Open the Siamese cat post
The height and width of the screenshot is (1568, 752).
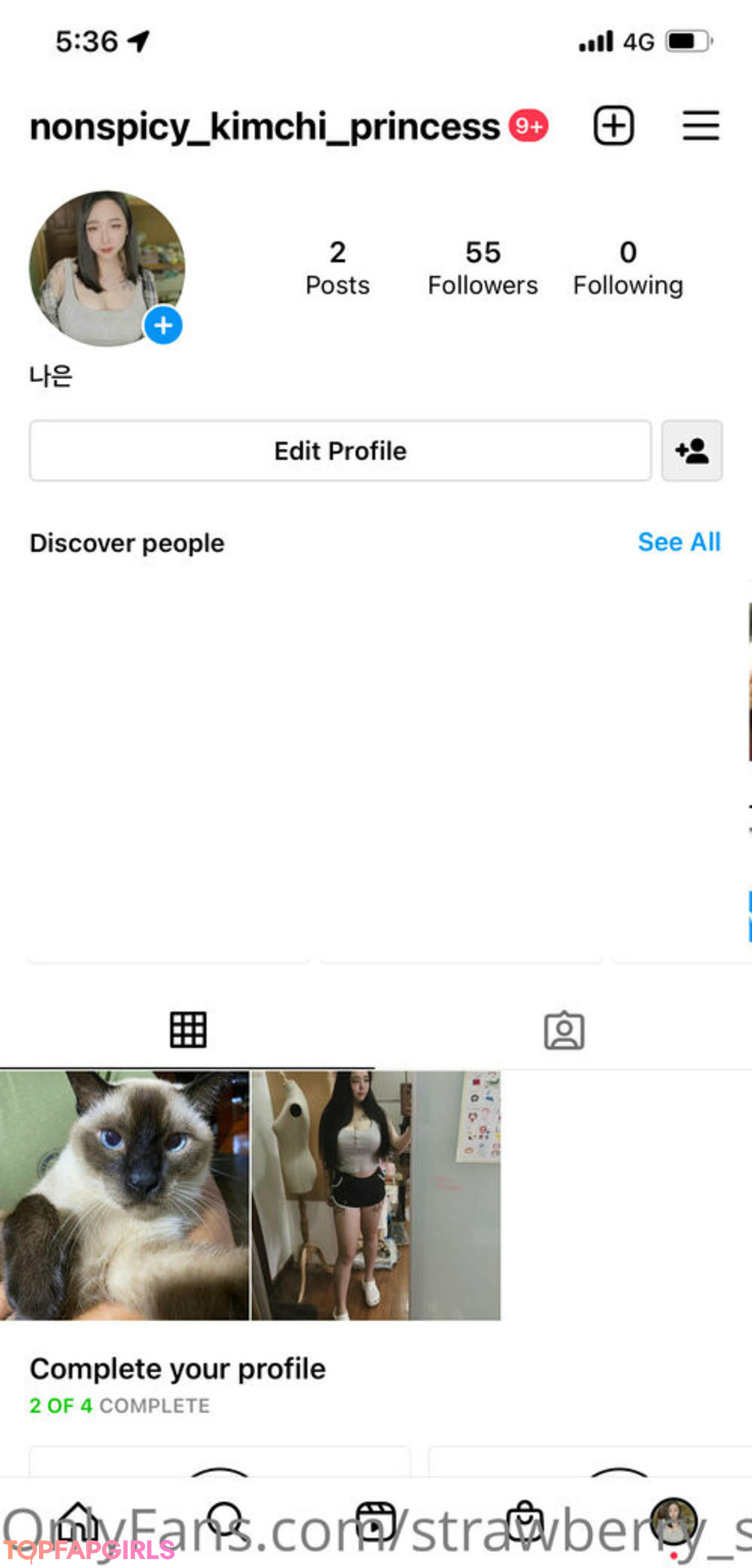tap(125, 1195)
